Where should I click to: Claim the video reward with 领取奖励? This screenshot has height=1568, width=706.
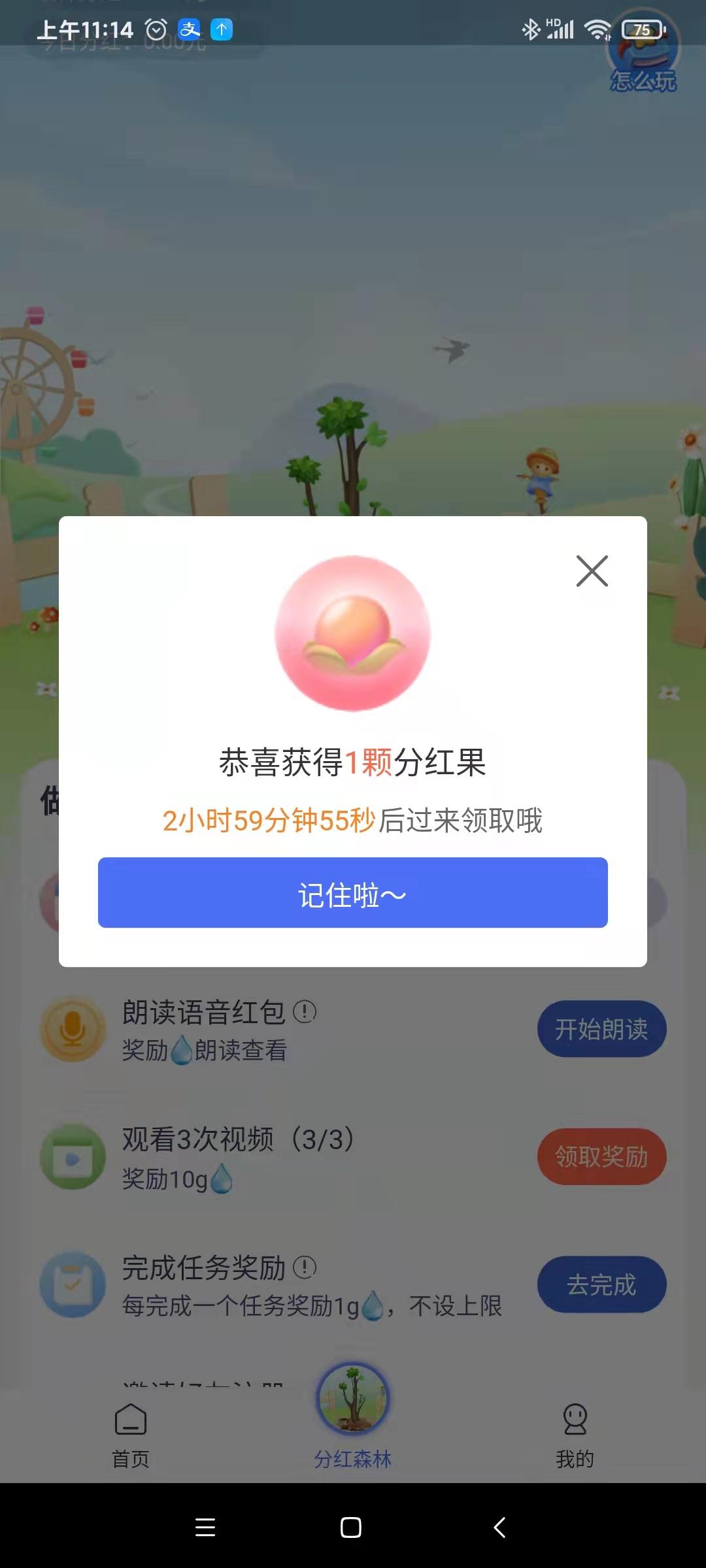601,1156
